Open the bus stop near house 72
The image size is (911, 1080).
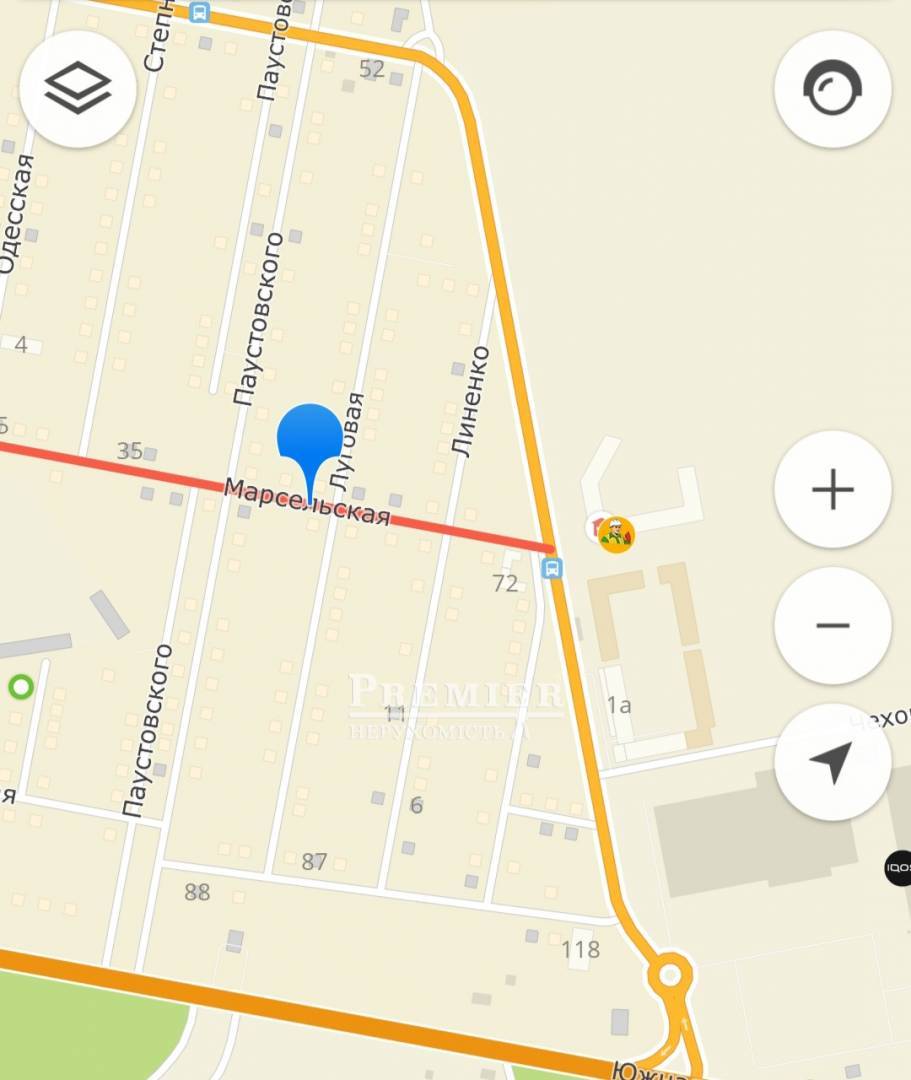coord(552,569)
